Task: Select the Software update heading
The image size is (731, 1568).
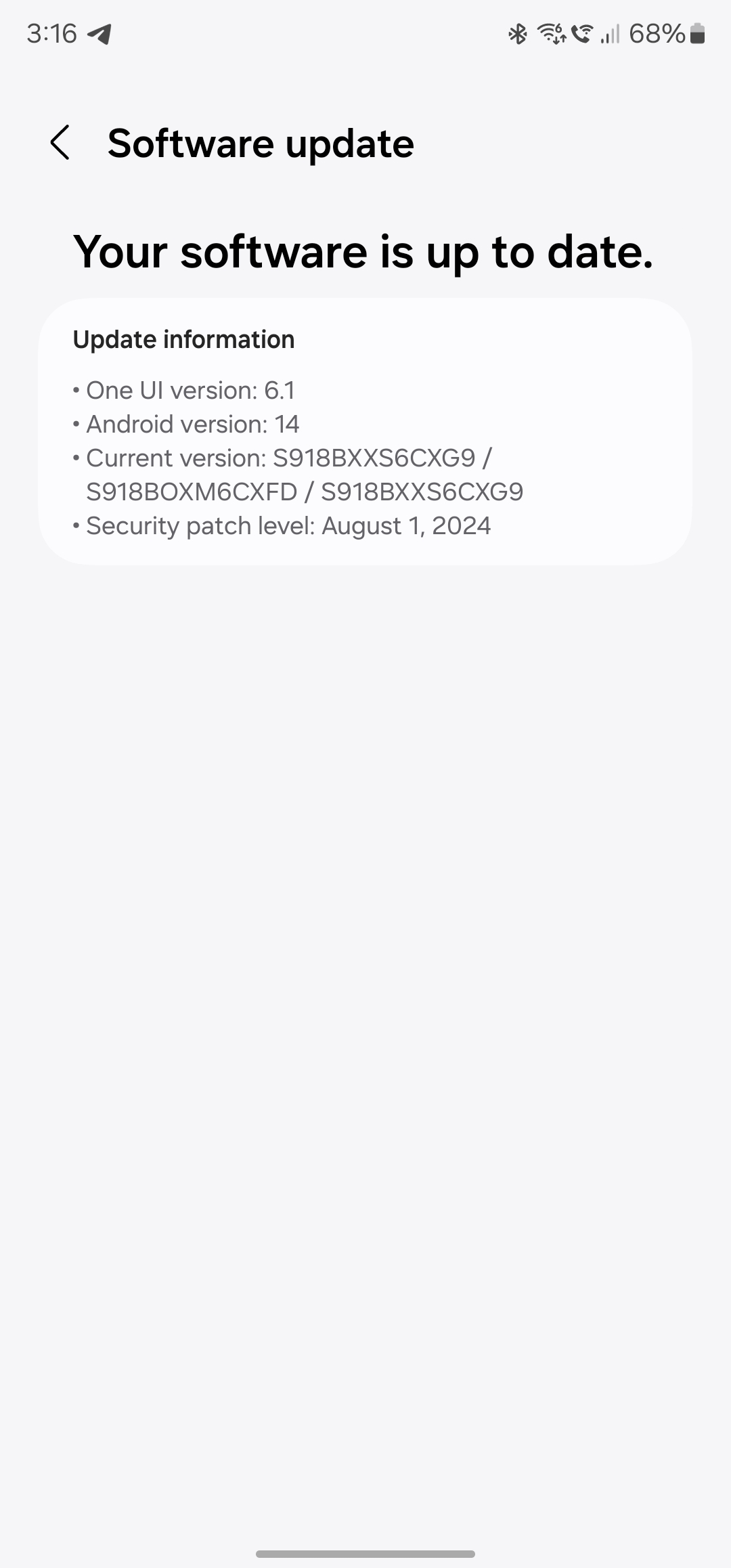Action: pyautogui.click(x=261, y=144)
